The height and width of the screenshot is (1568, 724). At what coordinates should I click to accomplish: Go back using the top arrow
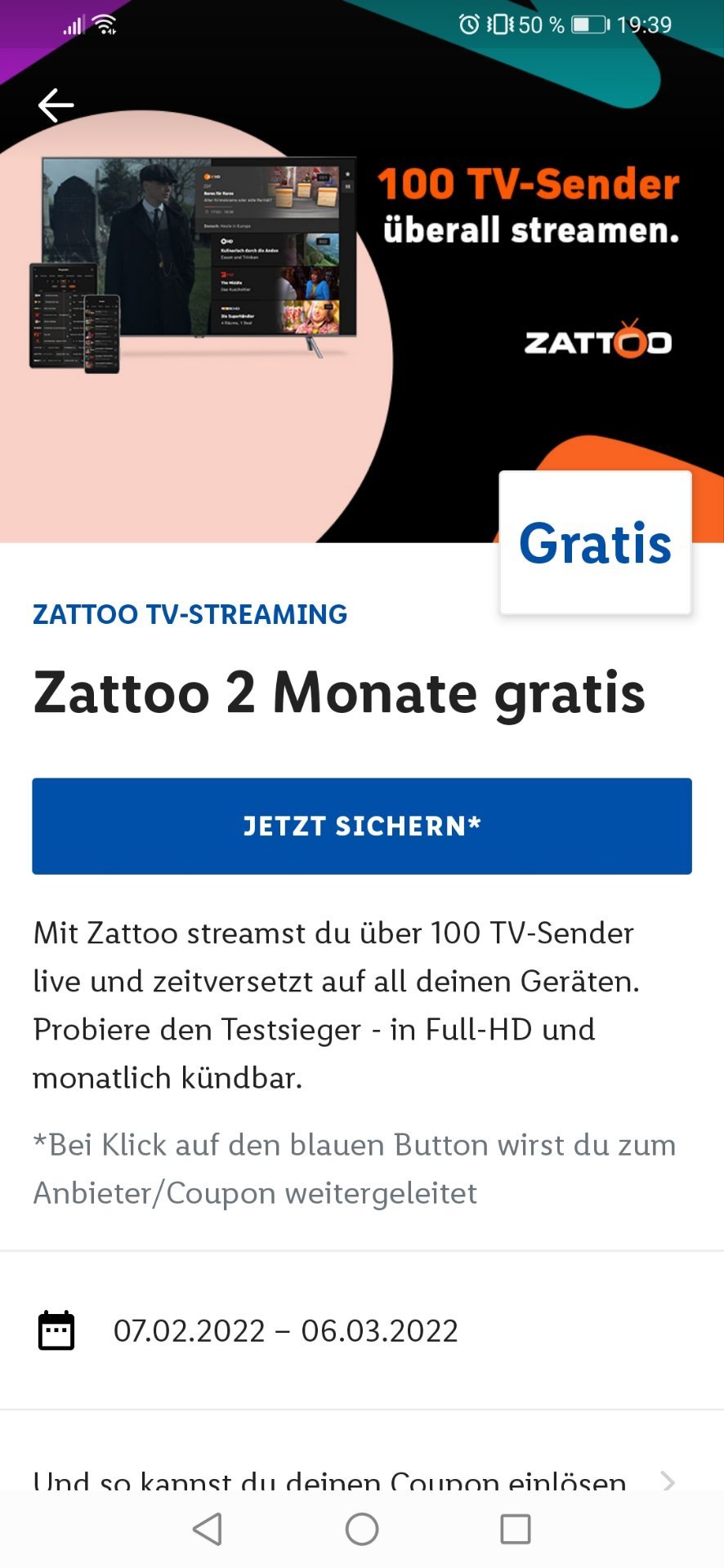pyautogui.click(x=56, y=105)
